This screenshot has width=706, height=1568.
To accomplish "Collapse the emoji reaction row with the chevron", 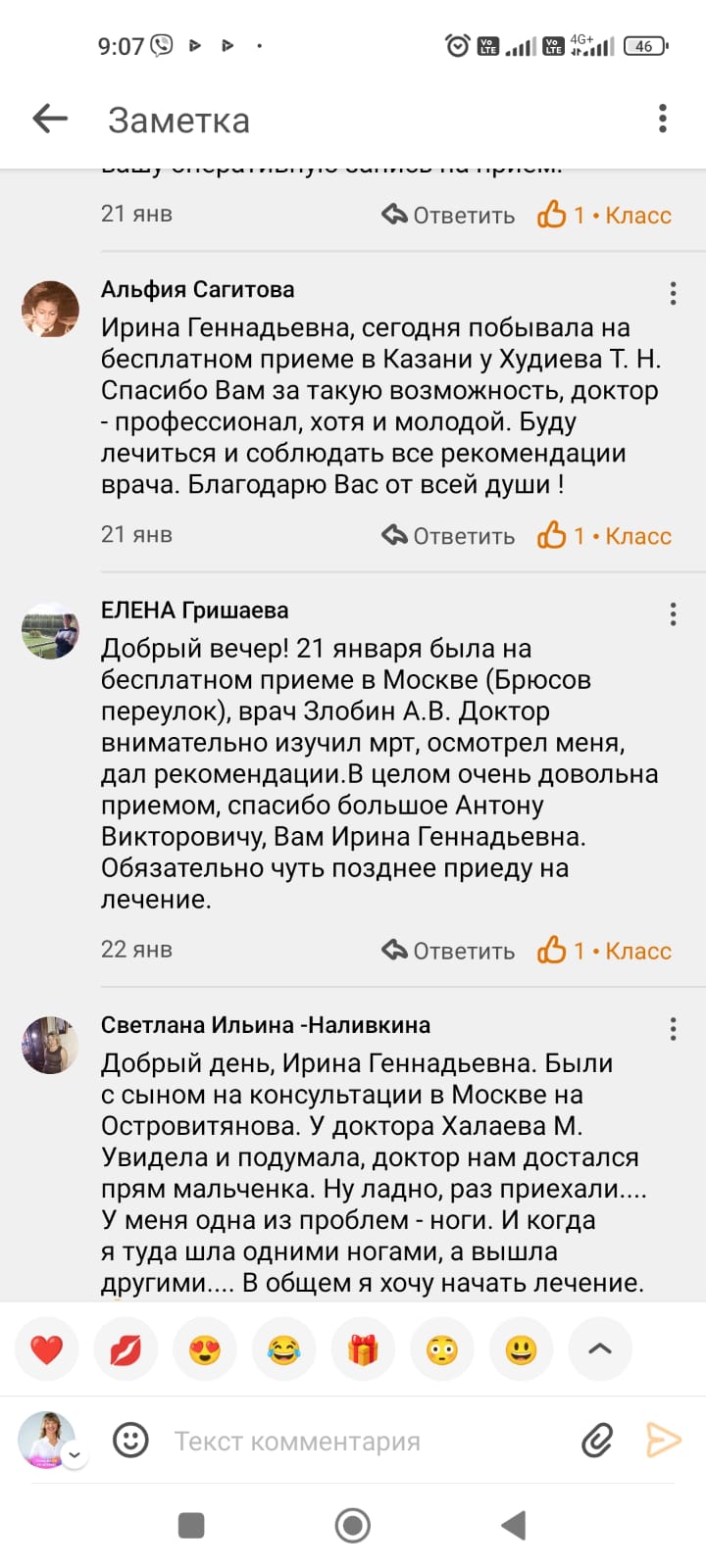I will click(599, 1349).
